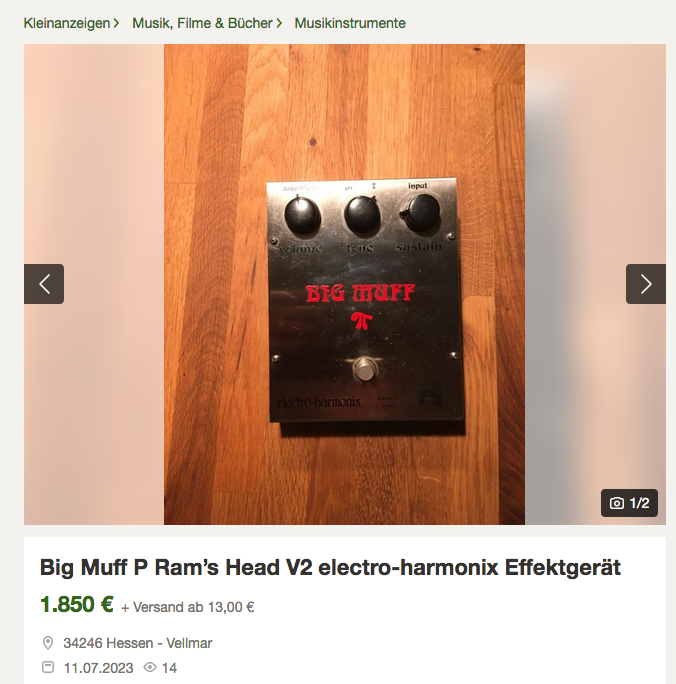Open the Musikinstrumente category link
The width and height of the screenshot is (676, 684).
(350, 23)
